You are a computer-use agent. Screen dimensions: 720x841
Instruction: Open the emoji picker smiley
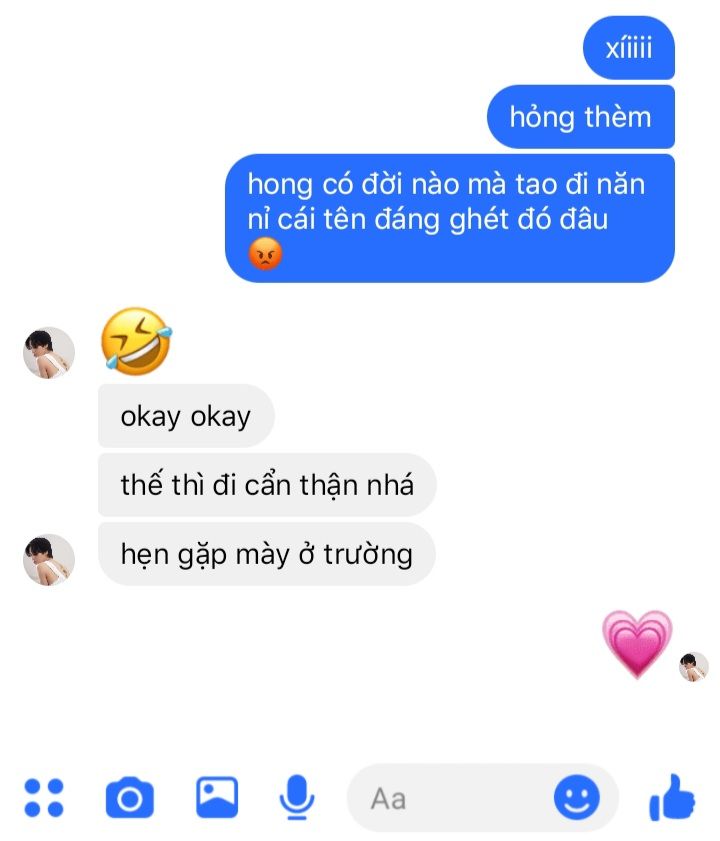pyautogui.click(x=577, y=798)
